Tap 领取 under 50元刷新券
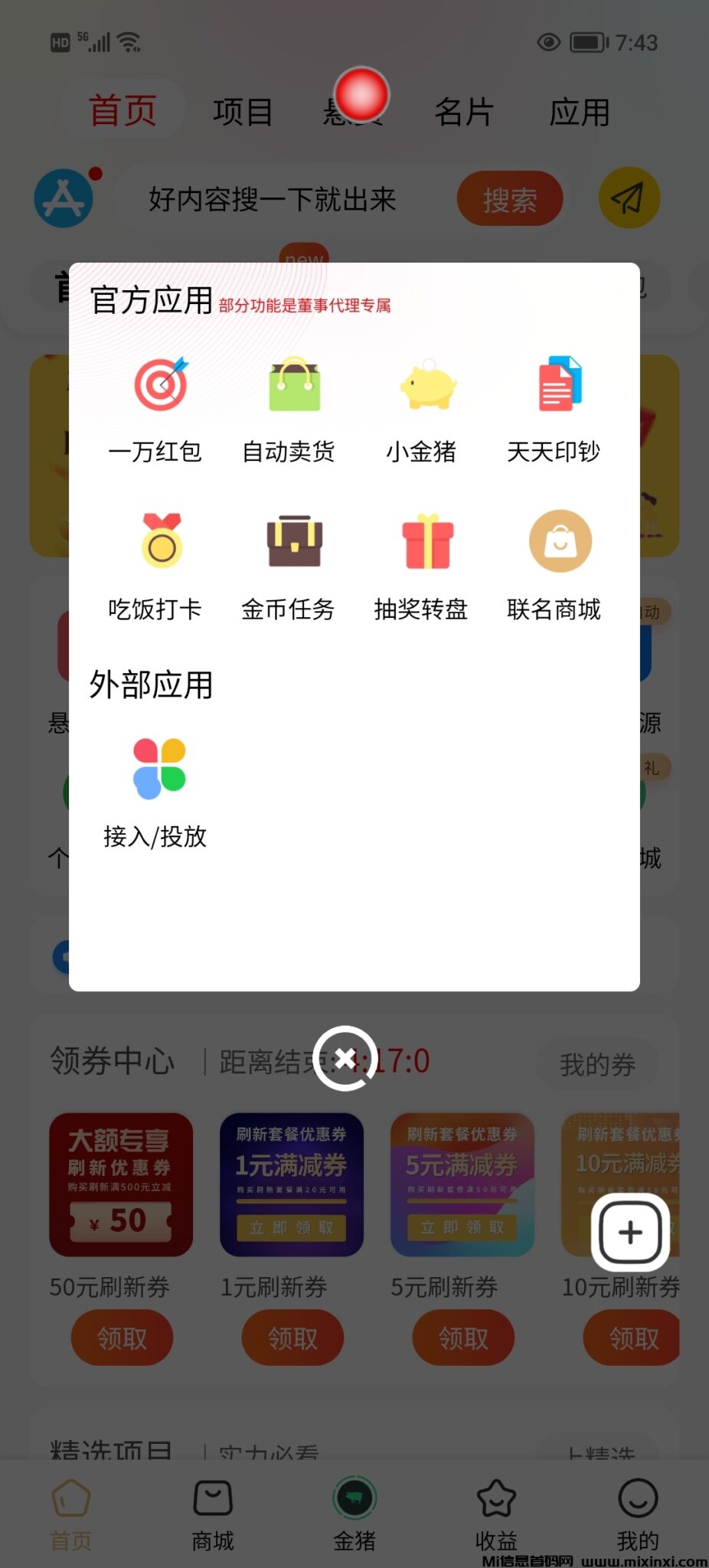 [x=122, y=1338]
